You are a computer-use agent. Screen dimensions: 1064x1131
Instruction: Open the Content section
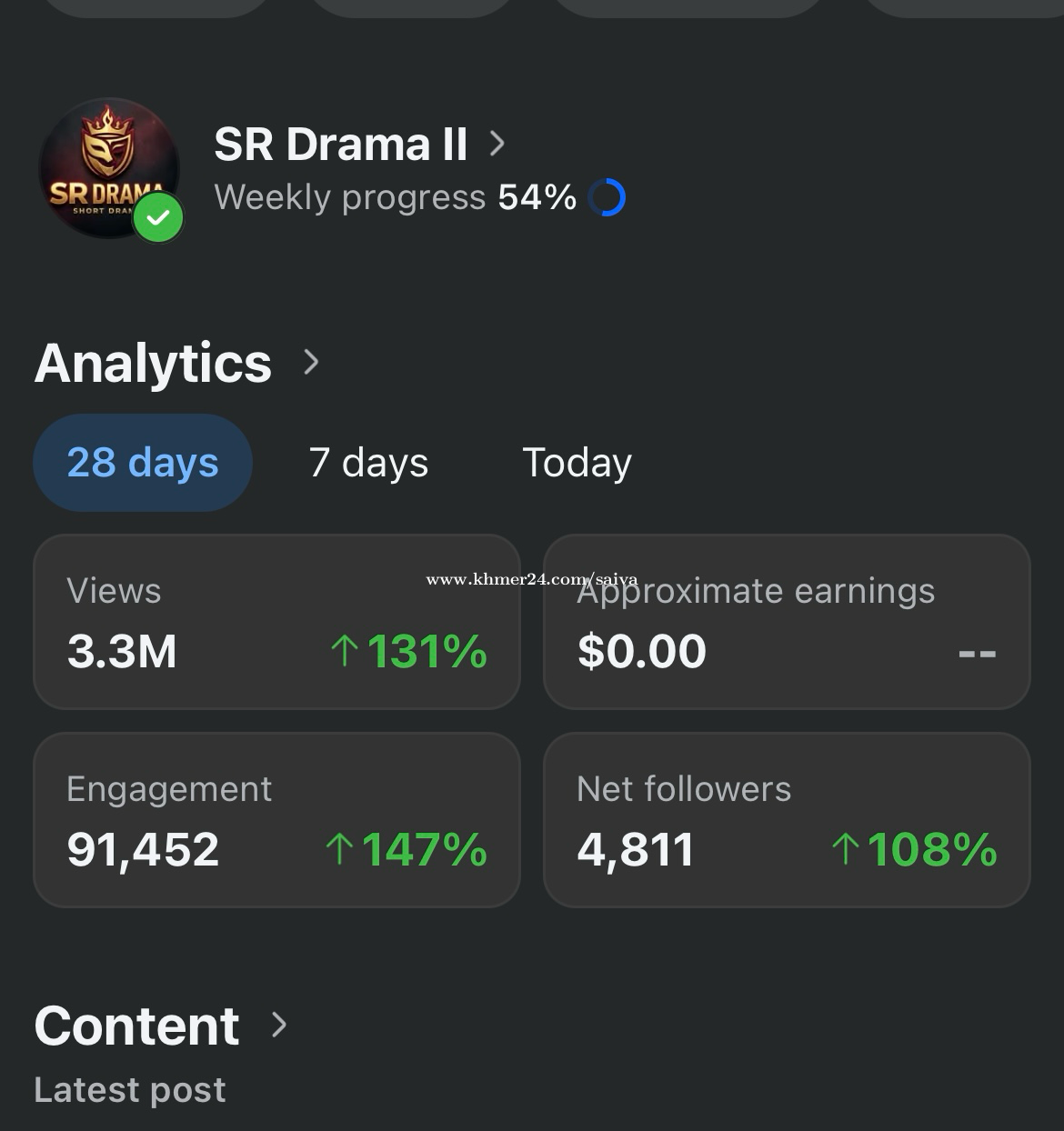point(161,1026)
